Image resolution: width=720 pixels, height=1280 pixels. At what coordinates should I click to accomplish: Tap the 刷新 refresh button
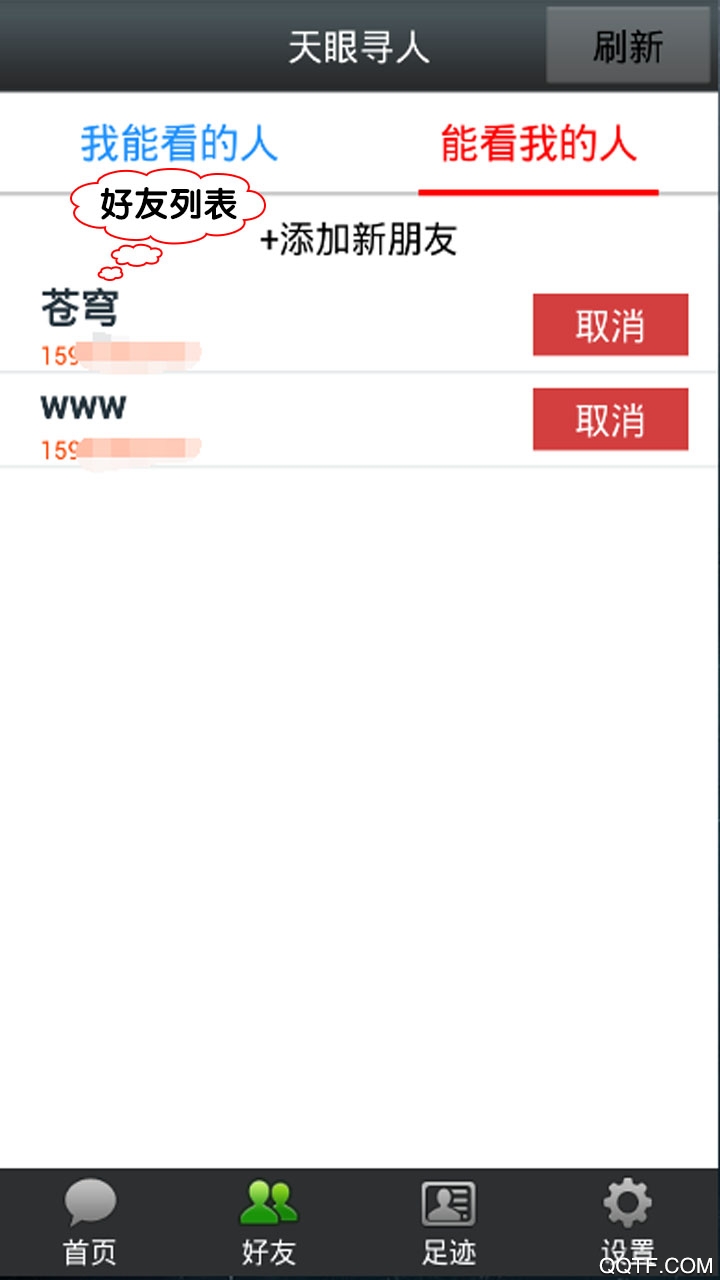click(x=627, y=46)
